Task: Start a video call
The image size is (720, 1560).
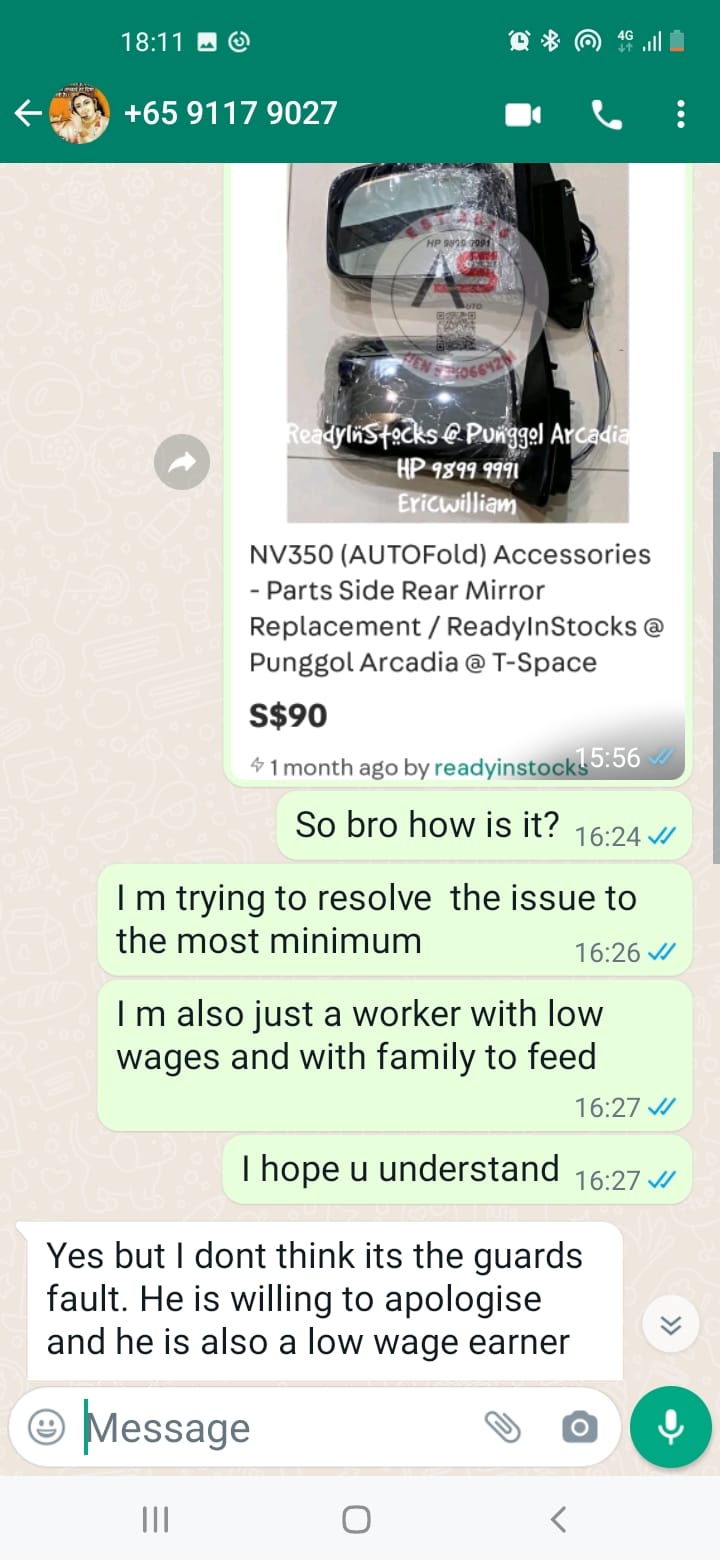Action: click(x=522, y=115)
